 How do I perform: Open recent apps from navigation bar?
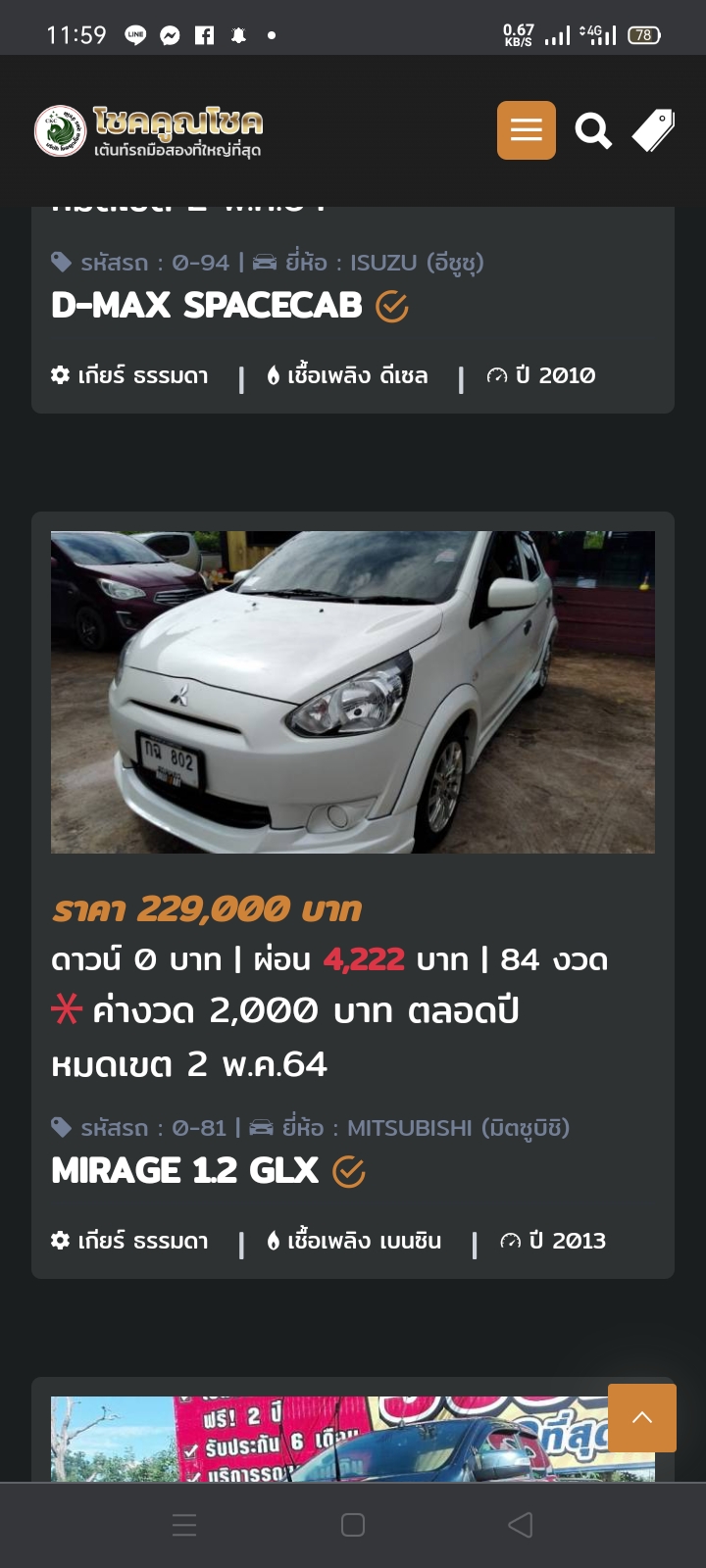[x=184, y=1525]
